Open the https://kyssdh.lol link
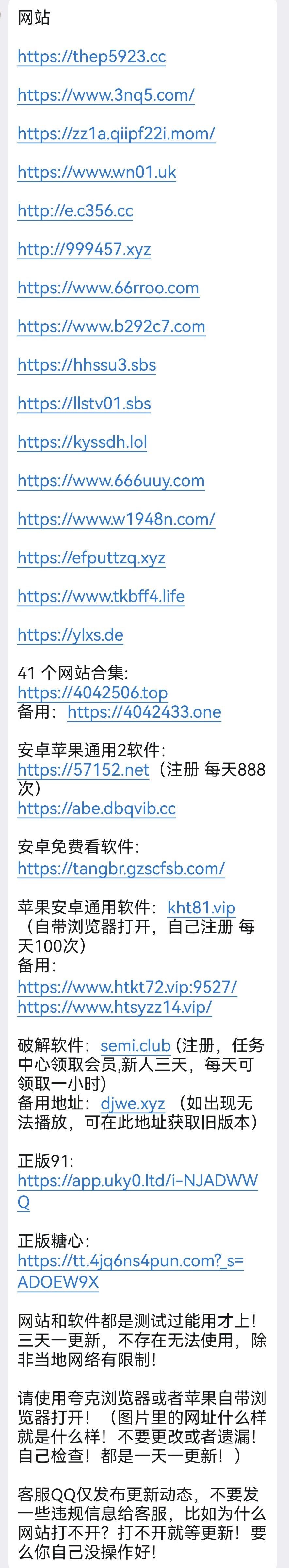This screenshot has height=1568, width=289. (82, 442)
